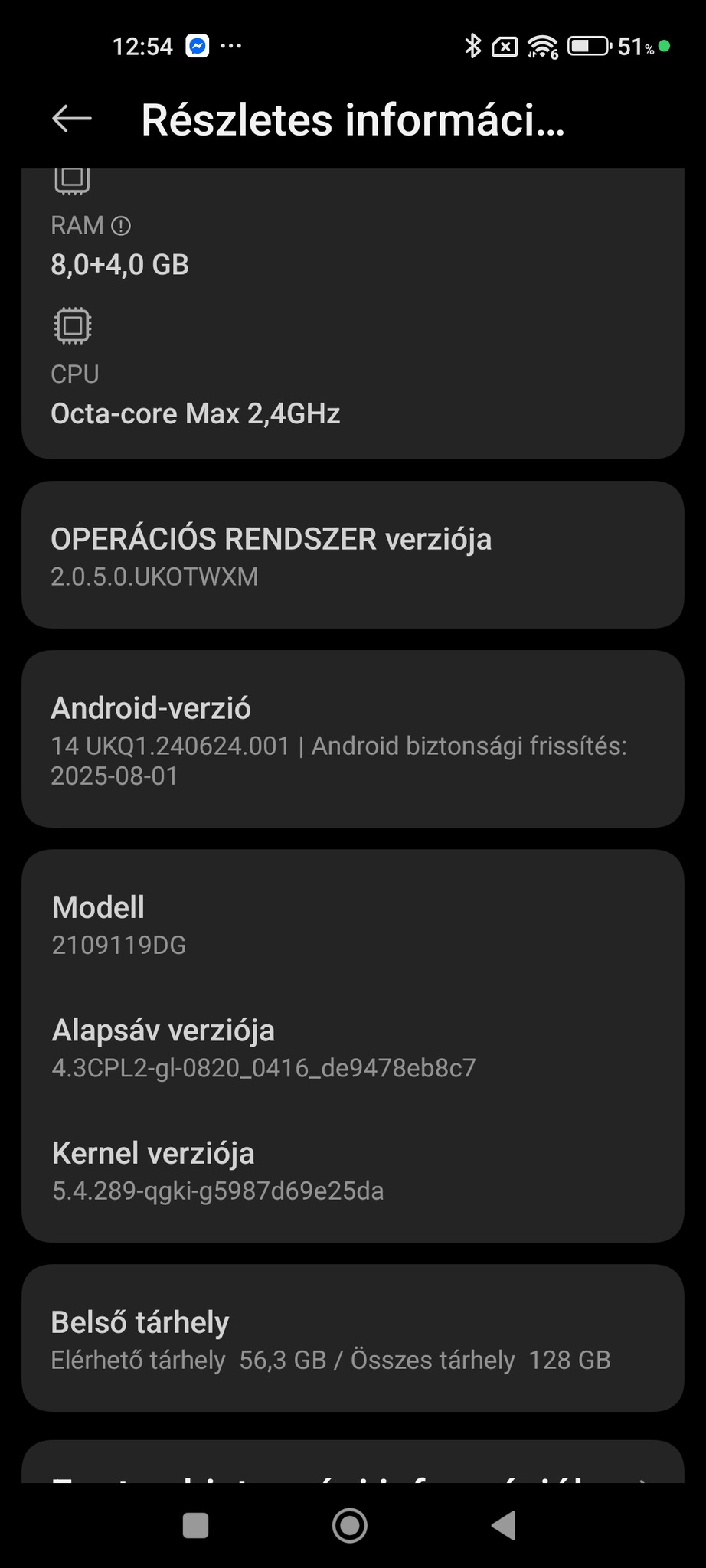The width and height of the screenshot is (706, 1568).
Task: Tap the RAM info icon
Action: 121,226
